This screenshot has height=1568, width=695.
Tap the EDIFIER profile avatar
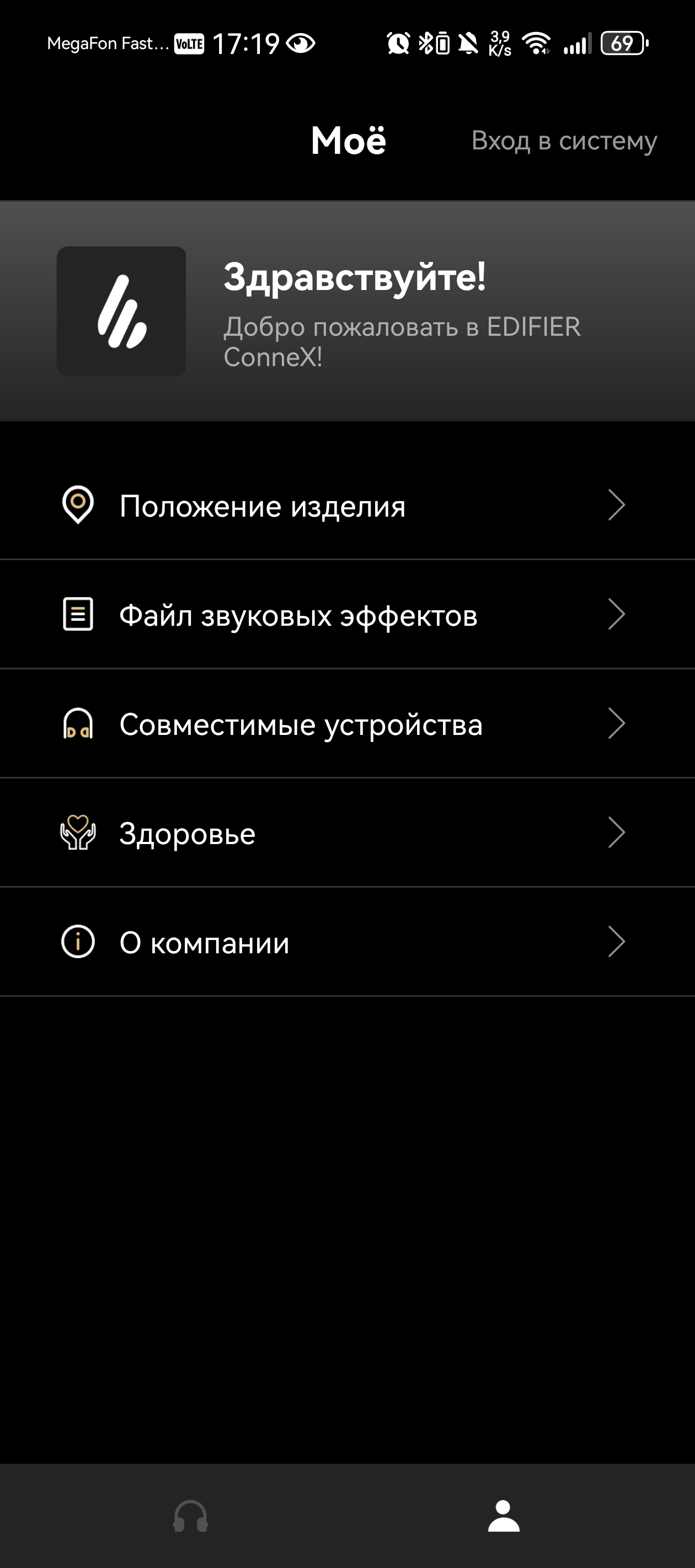click(x=122, y=312)
